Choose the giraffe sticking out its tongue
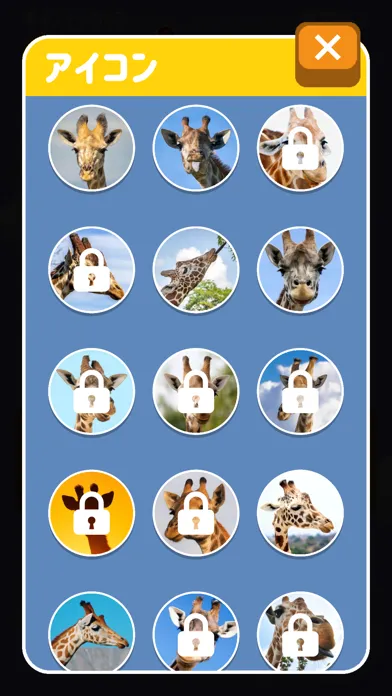Image resolution: width=392 pixels, height=696 pixels. tap(196, 148)
